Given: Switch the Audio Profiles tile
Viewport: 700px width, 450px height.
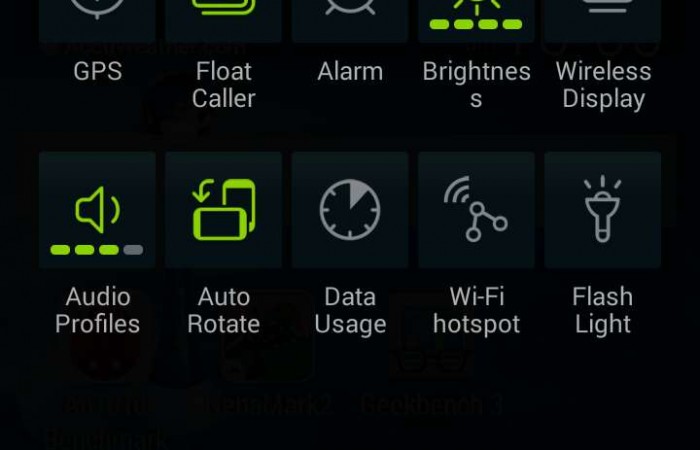Looking at the screenshot, I should point(97,212).
